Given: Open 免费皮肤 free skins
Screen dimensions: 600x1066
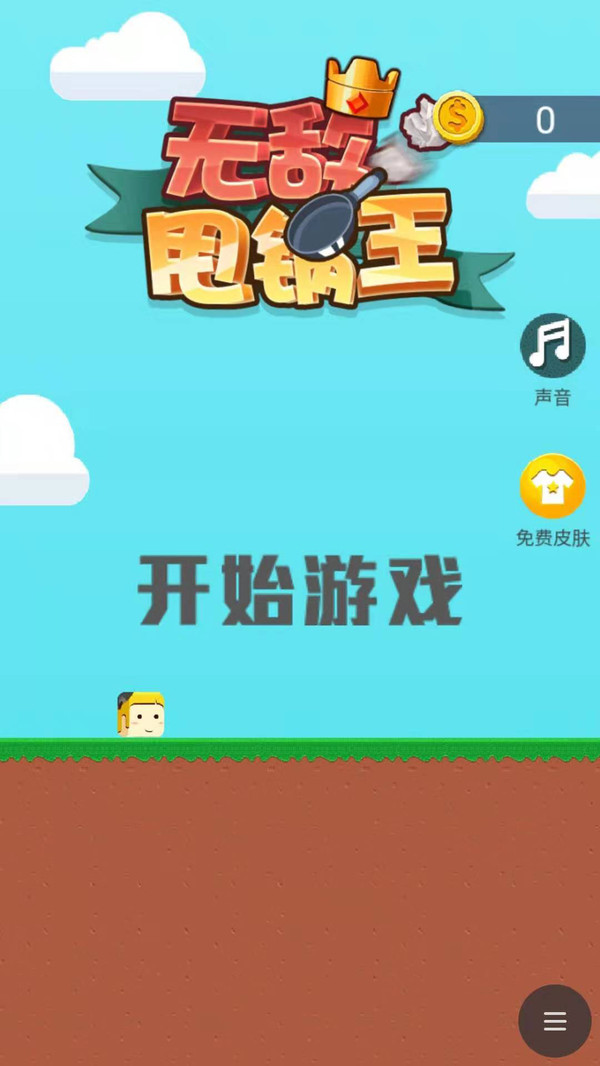Looking at the screenshot, I should point(552,487).
